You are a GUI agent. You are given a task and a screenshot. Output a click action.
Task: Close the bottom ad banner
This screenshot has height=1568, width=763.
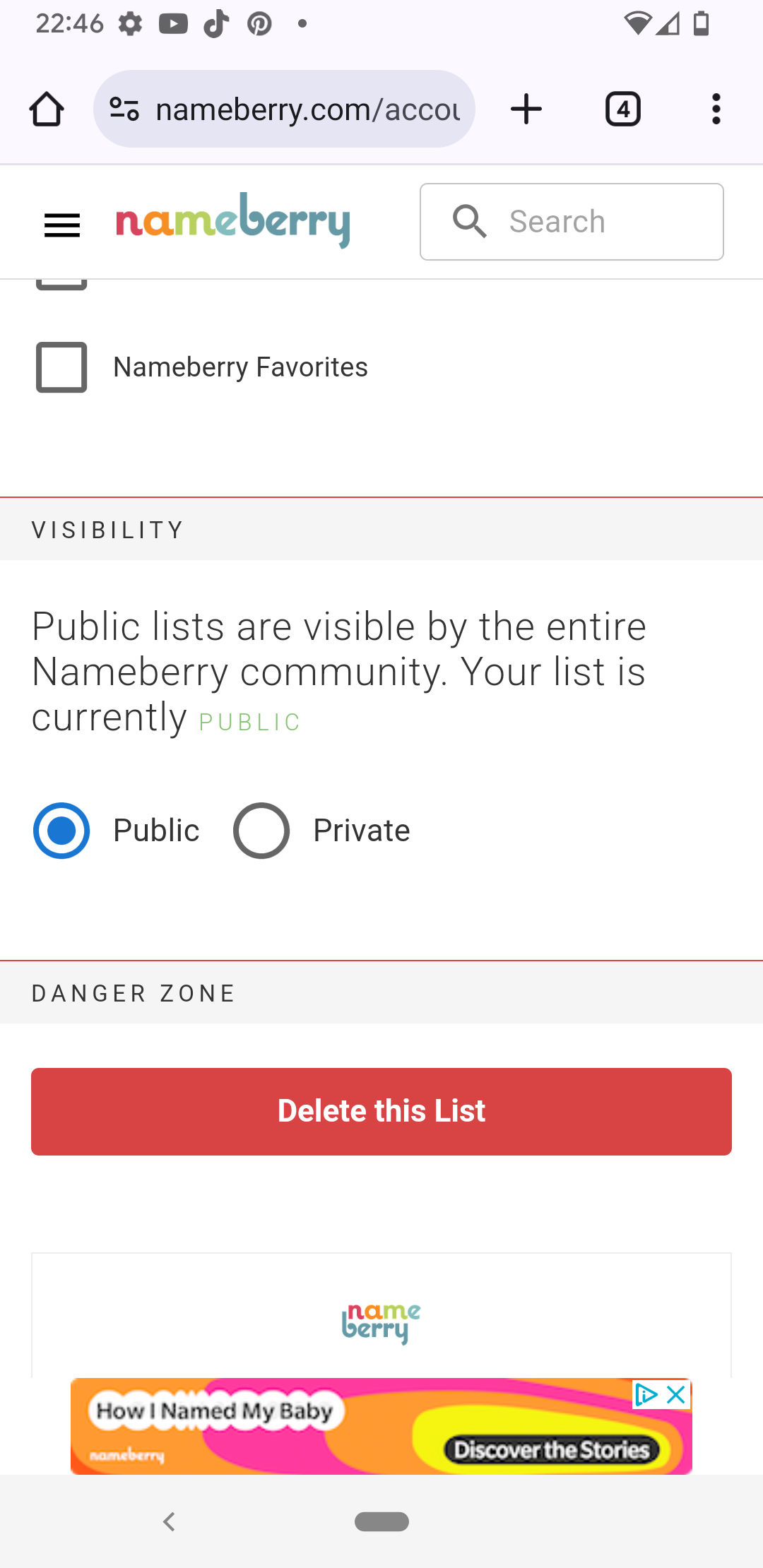coord(677,1394)
